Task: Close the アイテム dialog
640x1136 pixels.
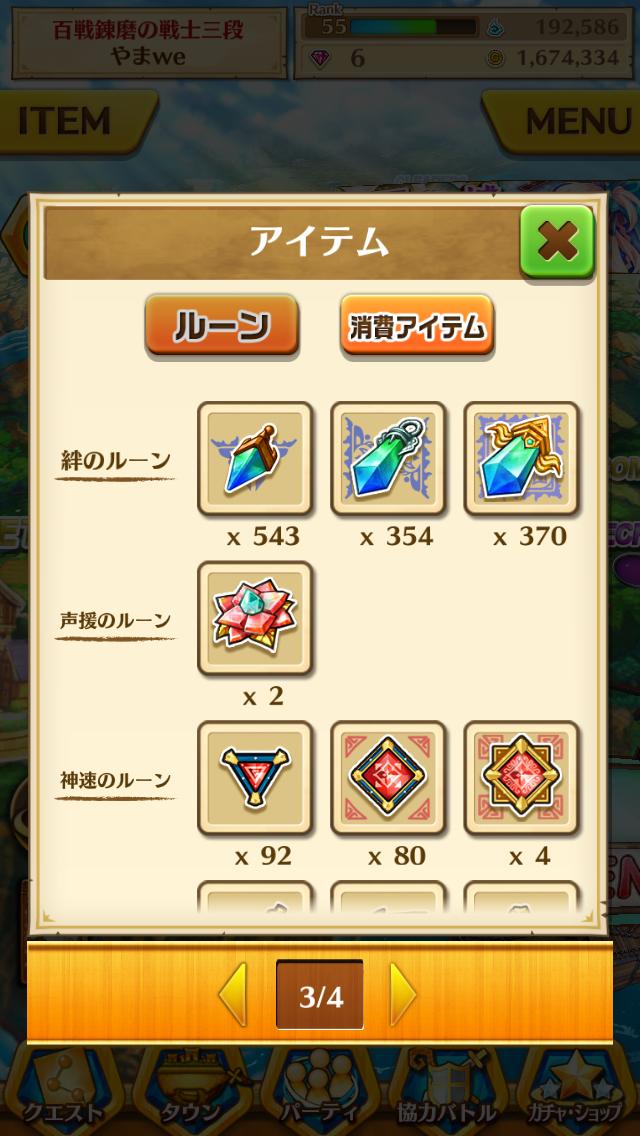Action: coord(557,241)
